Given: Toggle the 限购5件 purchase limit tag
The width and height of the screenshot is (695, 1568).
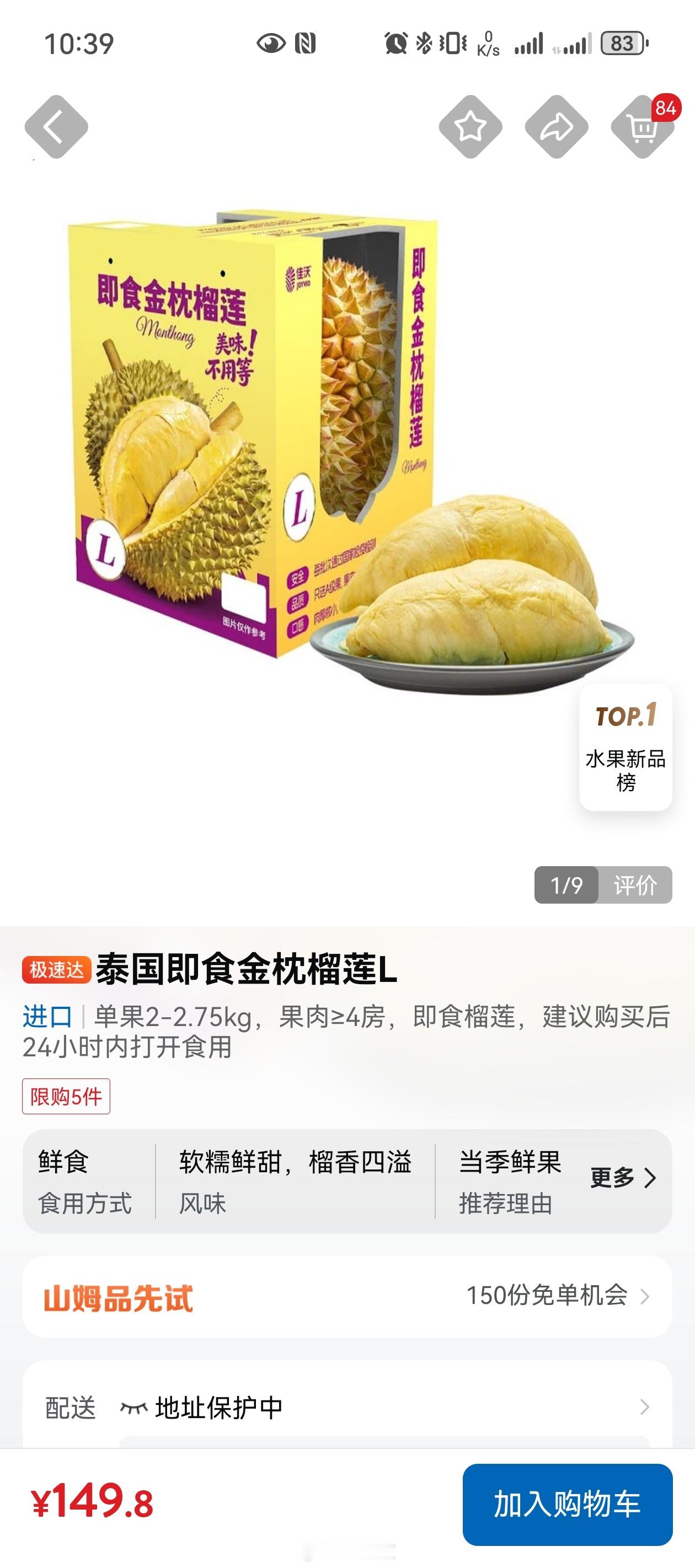Looking at the screenshot, I should click(64, 1096).
